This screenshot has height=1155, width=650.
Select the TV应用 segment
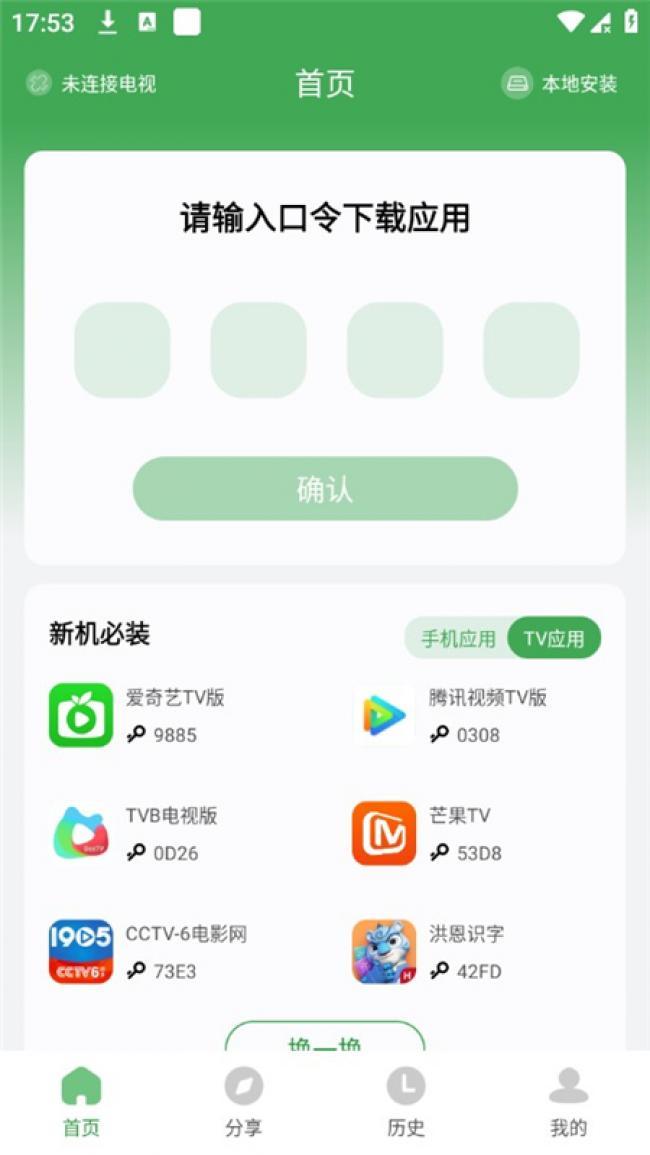tap(554, 639)
